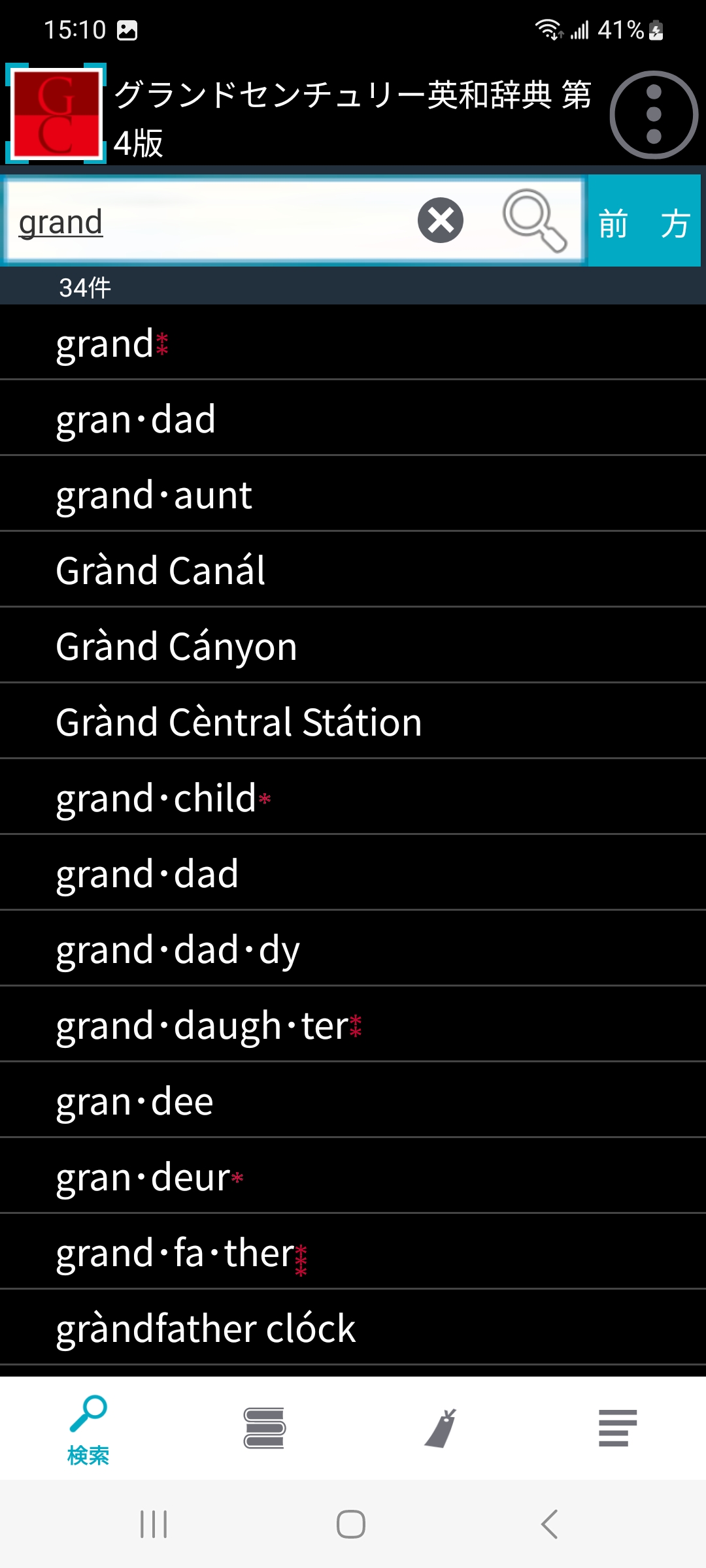Image resolution: width=706 pixels, height=1568 pixels.
Task: Change the 前方 search mode button
Action: point(644,221)
